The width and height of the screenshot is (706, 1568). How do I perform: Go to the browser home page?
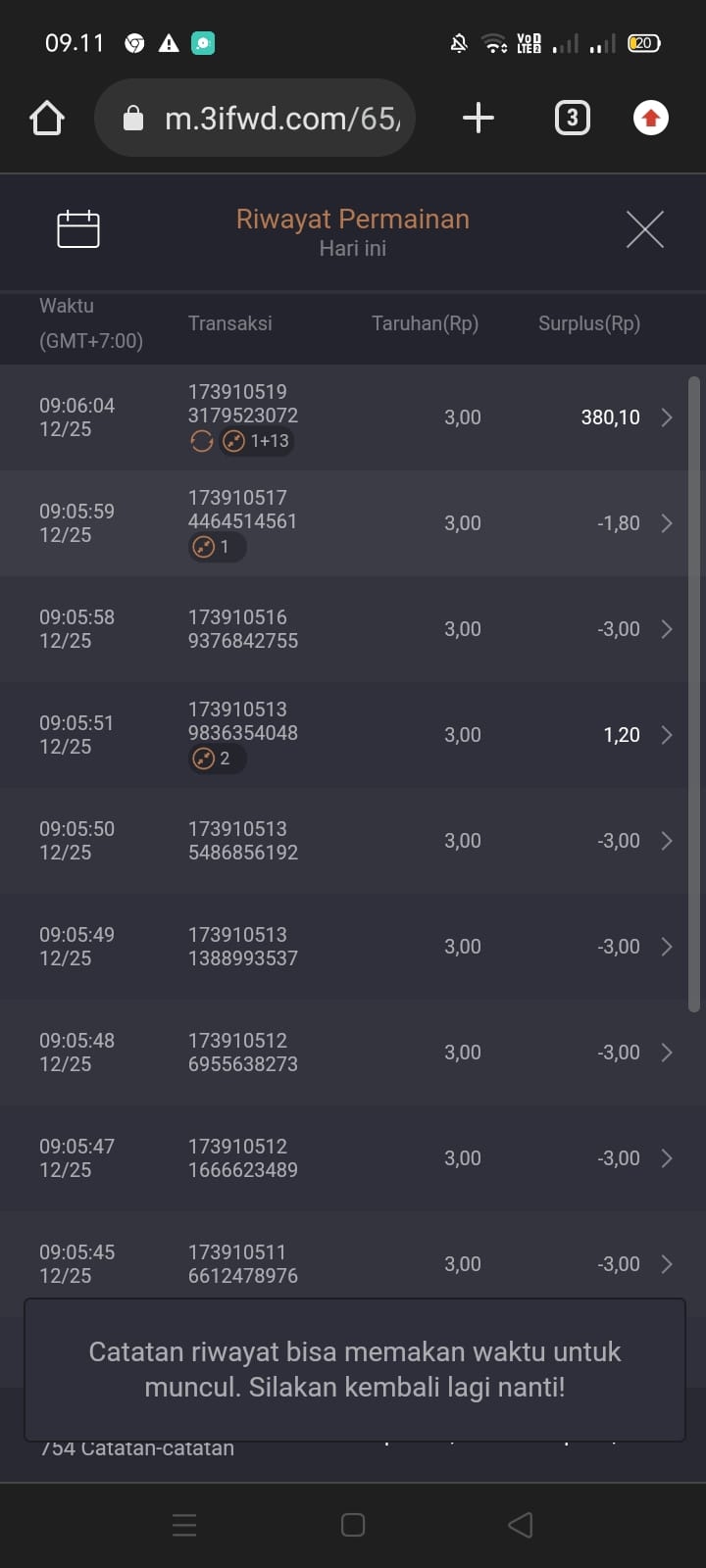(x=47, y=119)
